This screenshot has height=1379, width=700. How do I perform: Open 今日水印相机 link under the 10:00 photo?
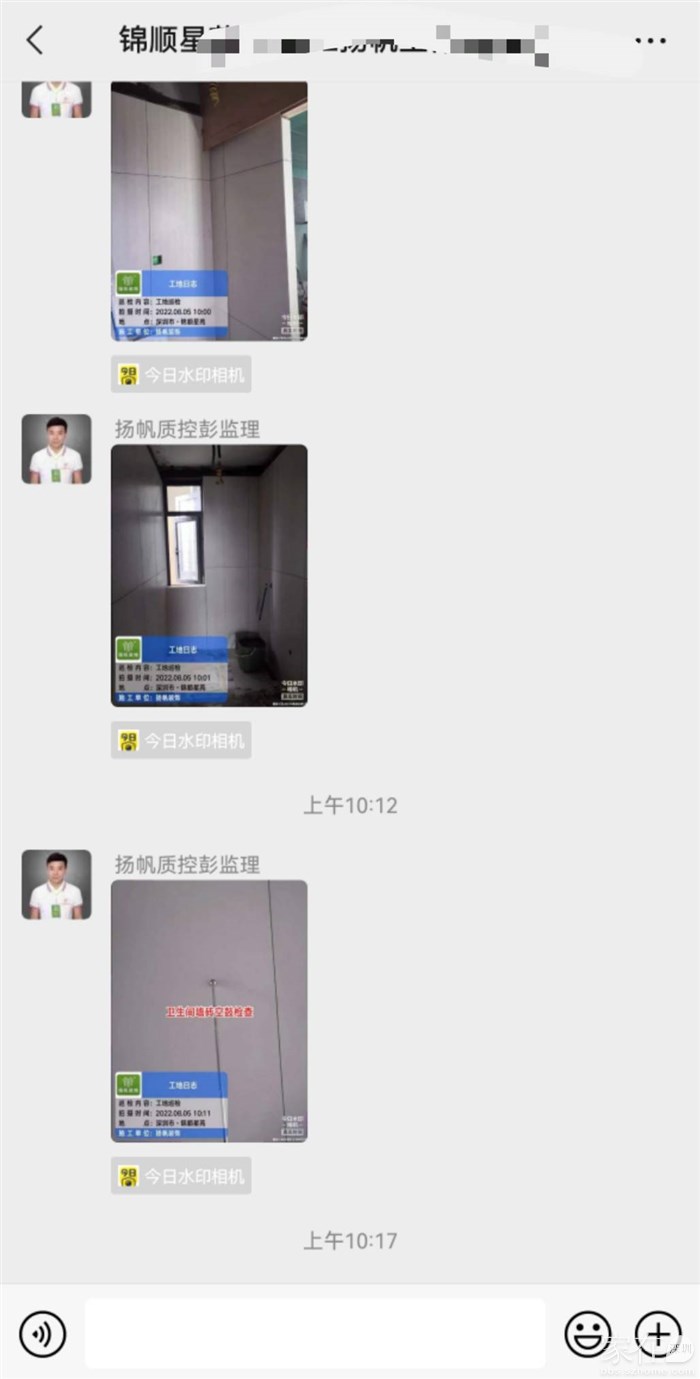tap(181, 375)
